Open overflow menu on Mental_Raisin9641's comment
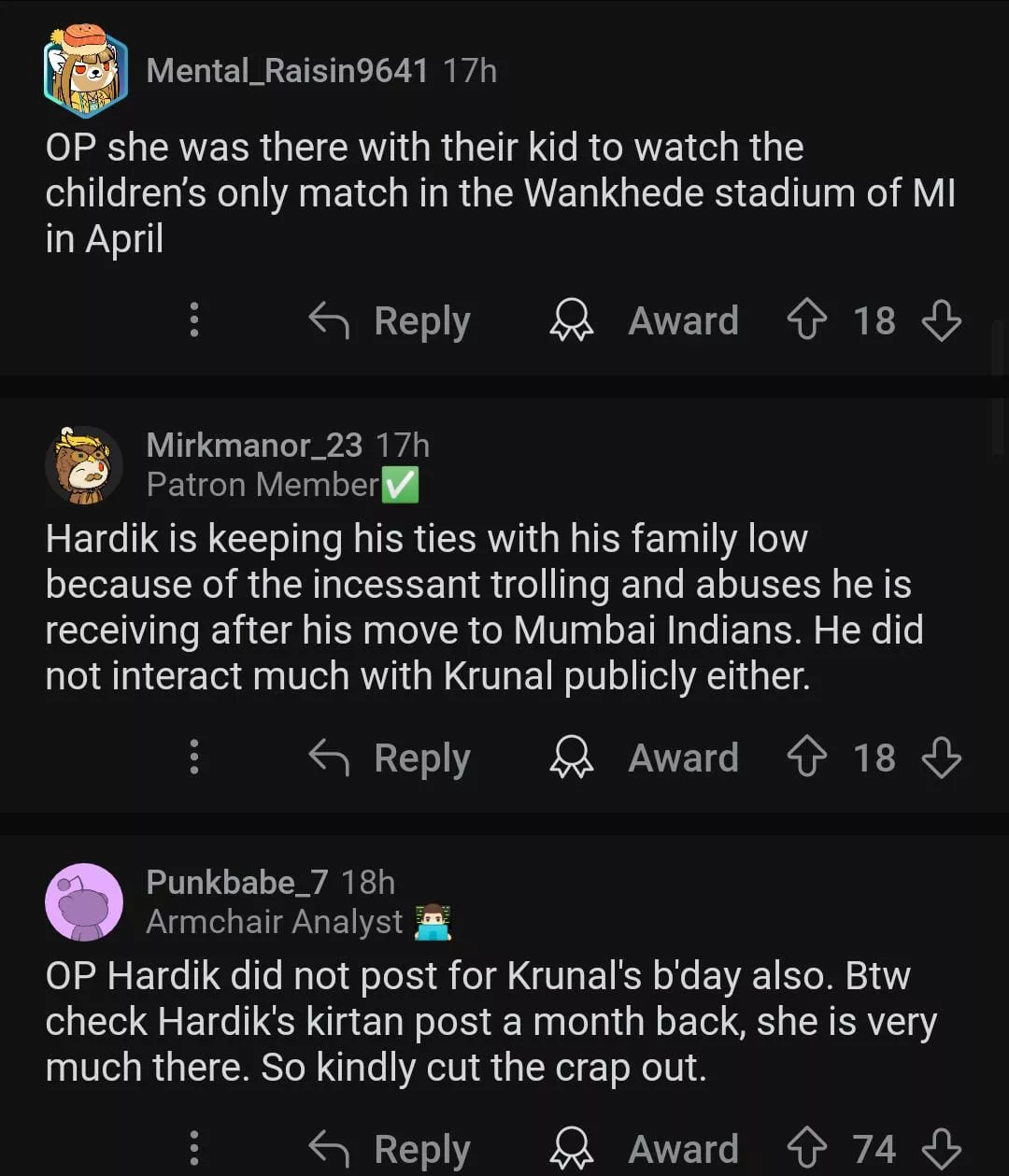 coord(194,319)
